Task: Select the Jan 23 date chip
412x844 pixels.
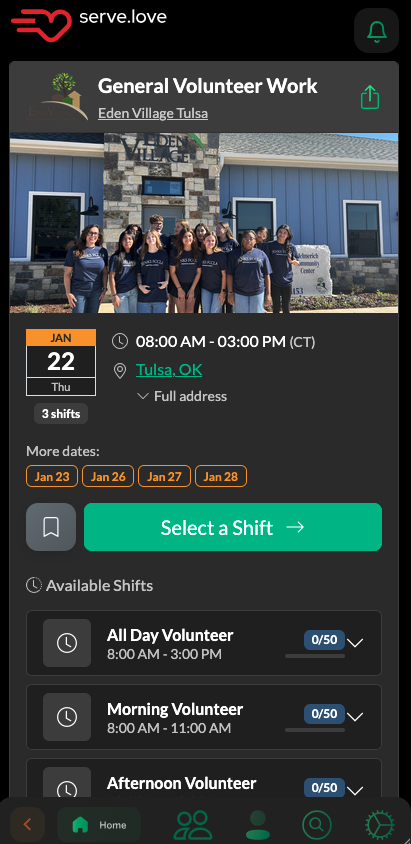Action: (52, 476)
